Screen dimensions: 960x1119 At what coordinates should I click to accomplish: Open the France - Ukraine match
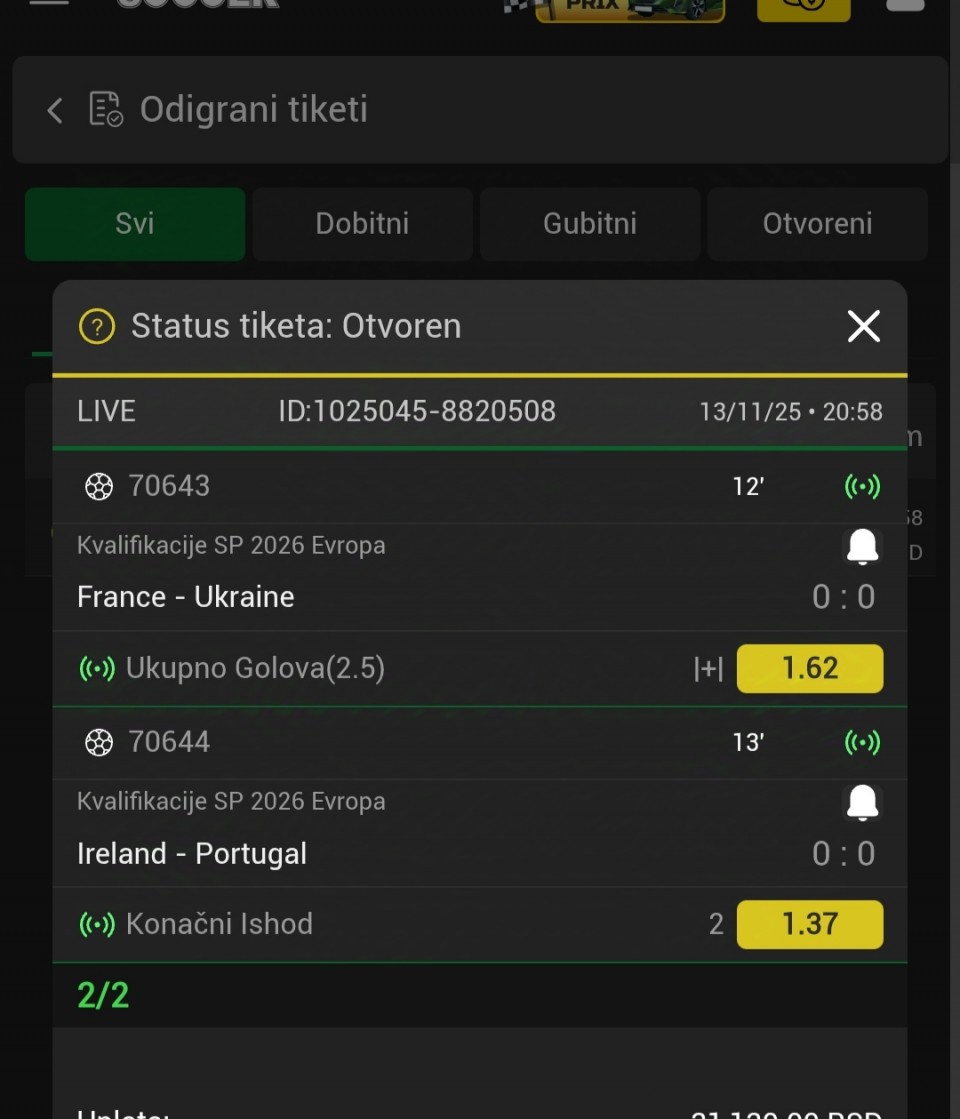tap(186, 597)
